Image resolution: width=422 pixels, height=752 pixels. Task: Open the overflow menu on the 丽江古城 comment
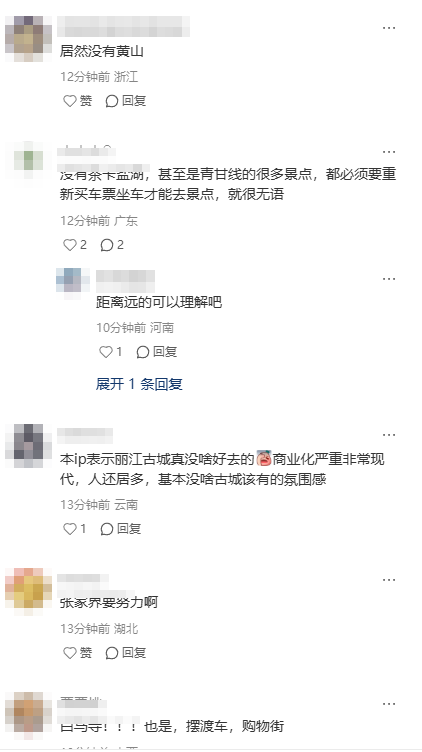pos(389,435)
